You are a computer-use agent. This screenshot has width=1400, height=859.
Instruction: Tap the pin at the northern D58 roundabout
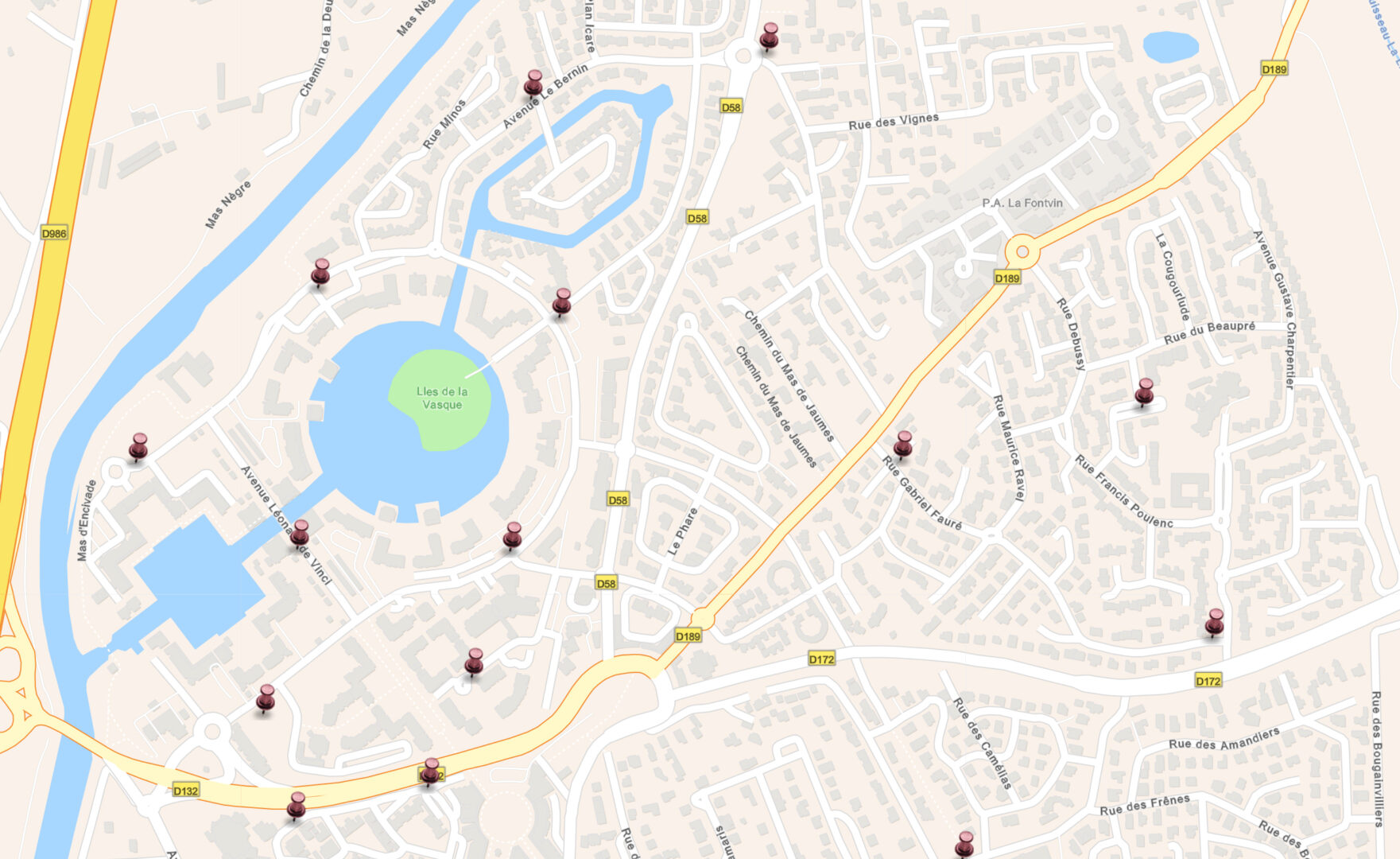click(x=769, y=36)
